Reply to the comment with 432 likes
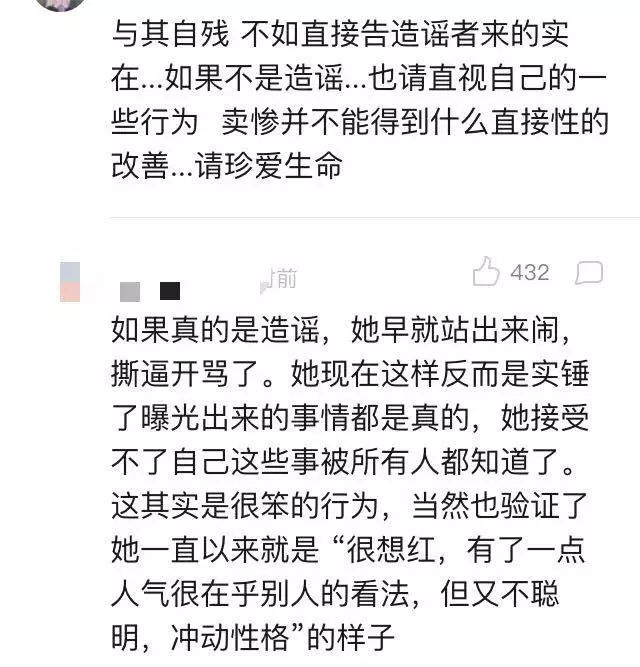This screenshot has height=667, width=640. pos(590,272)
